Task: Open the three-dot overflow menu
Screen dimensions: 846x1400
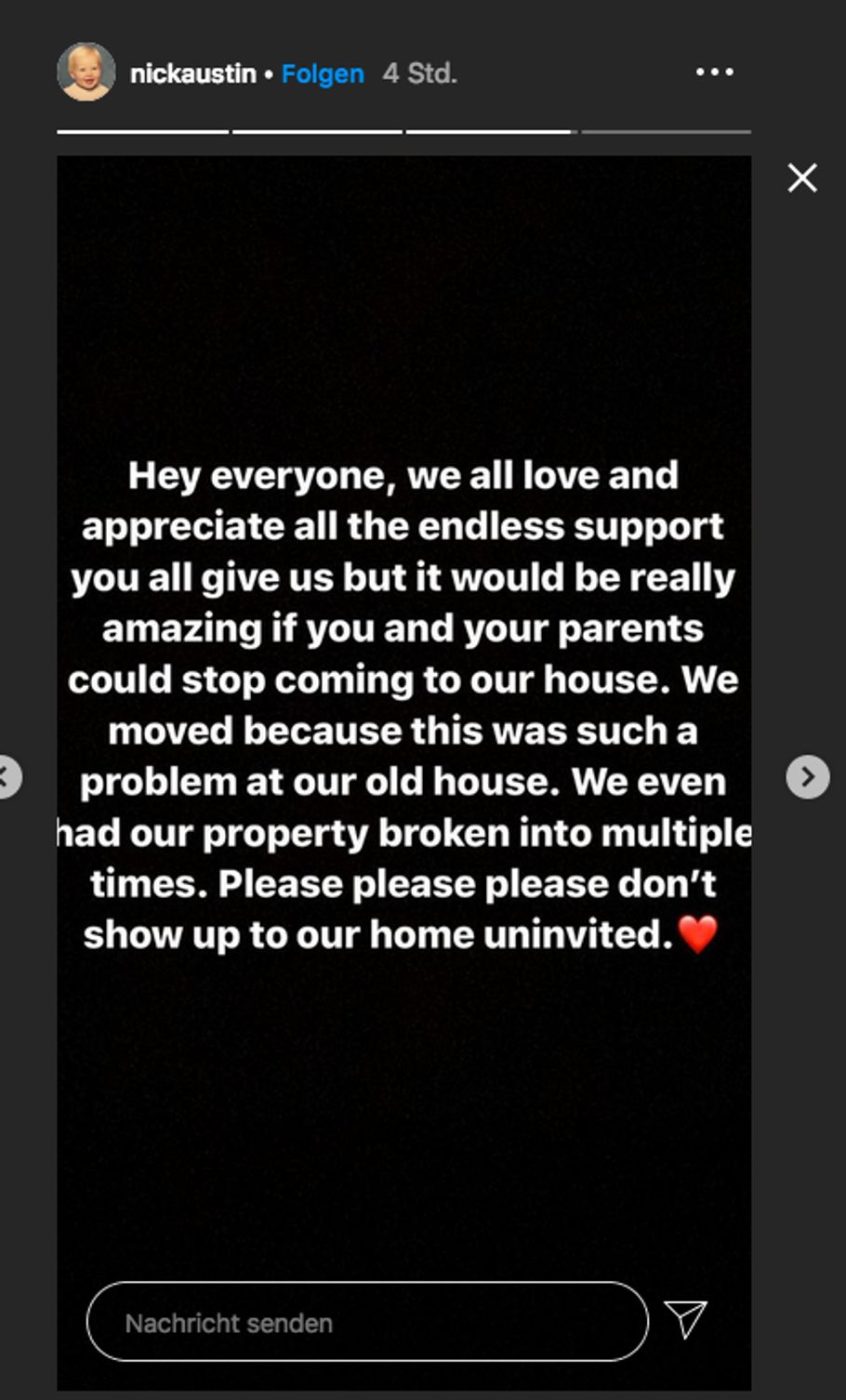Action: tap(714, 73)
